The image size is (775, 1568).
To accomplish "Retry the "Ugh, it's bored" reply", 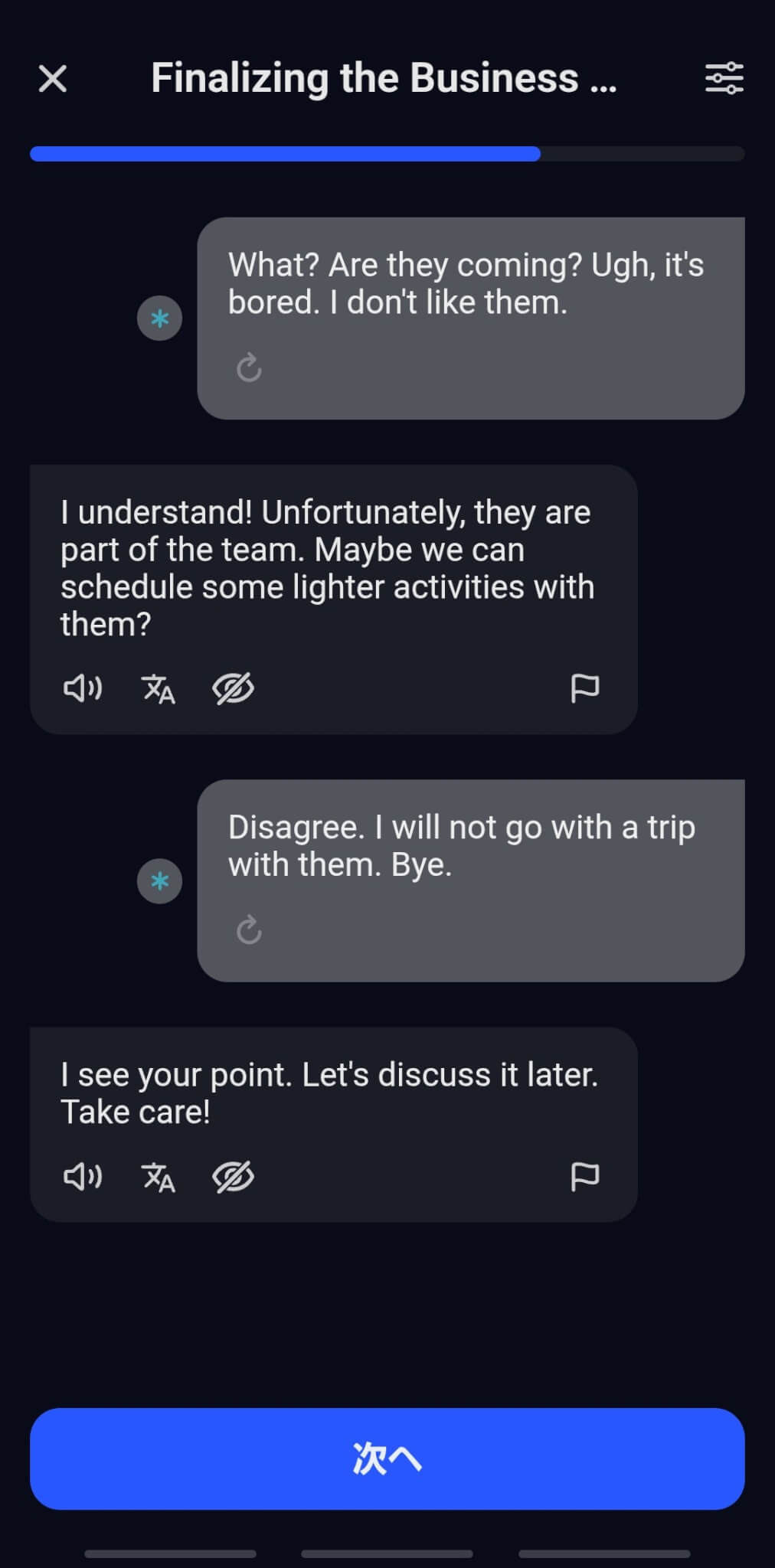I will [249, 368].
